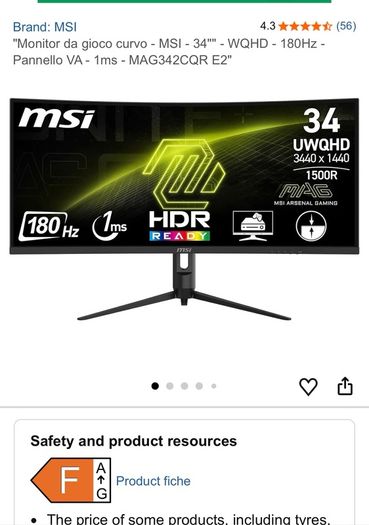Open the MSI monitor product image
Viewport: 369px width, 525px height.
pyautogui.click(x=184, y=209)
